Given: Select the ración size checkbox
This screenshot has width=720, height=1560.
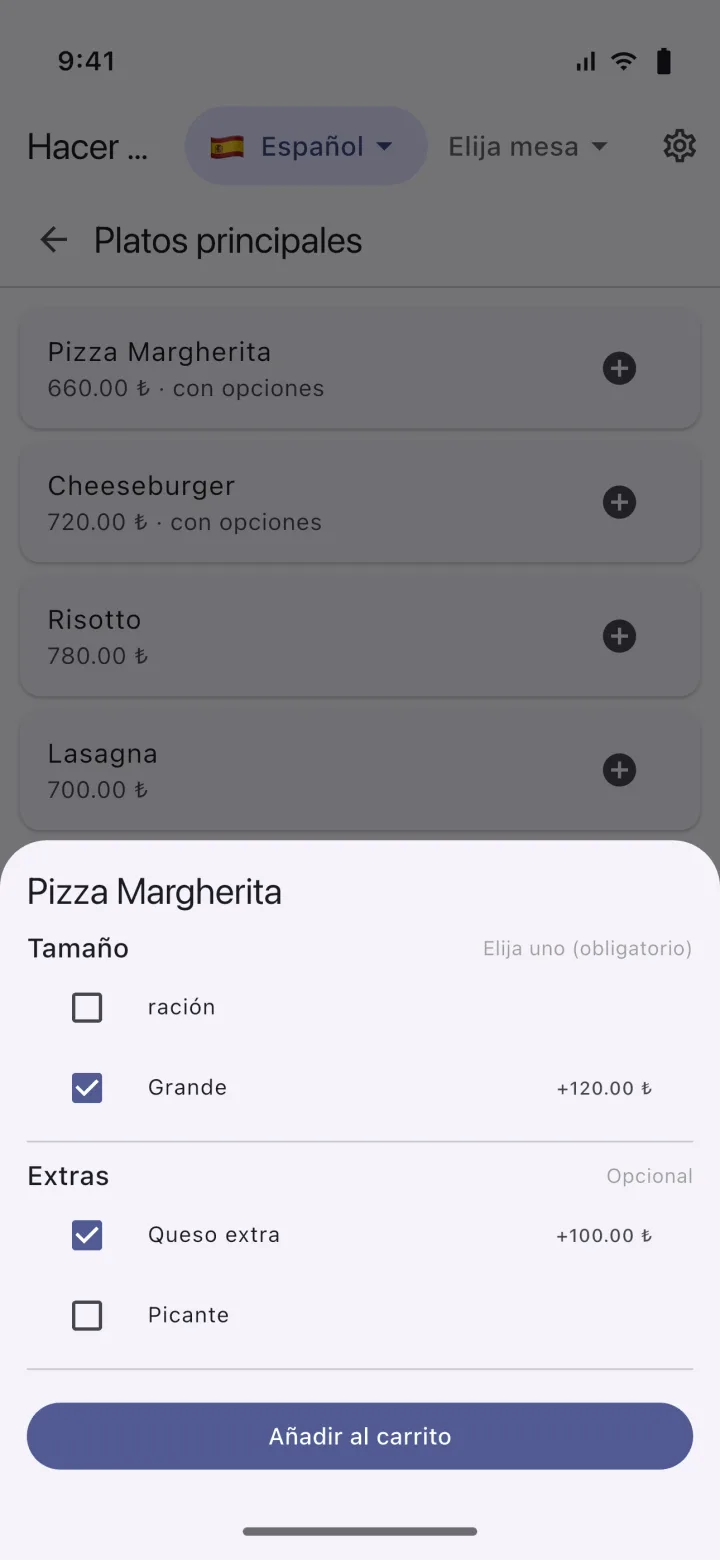Looking at the screenshot, I should (87, 1007).
